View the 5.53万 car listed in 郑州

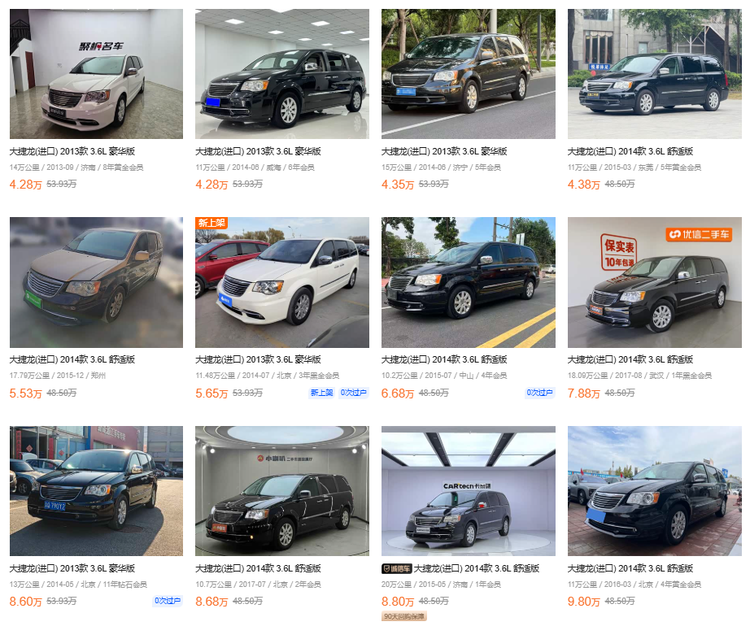pos(96,283)
